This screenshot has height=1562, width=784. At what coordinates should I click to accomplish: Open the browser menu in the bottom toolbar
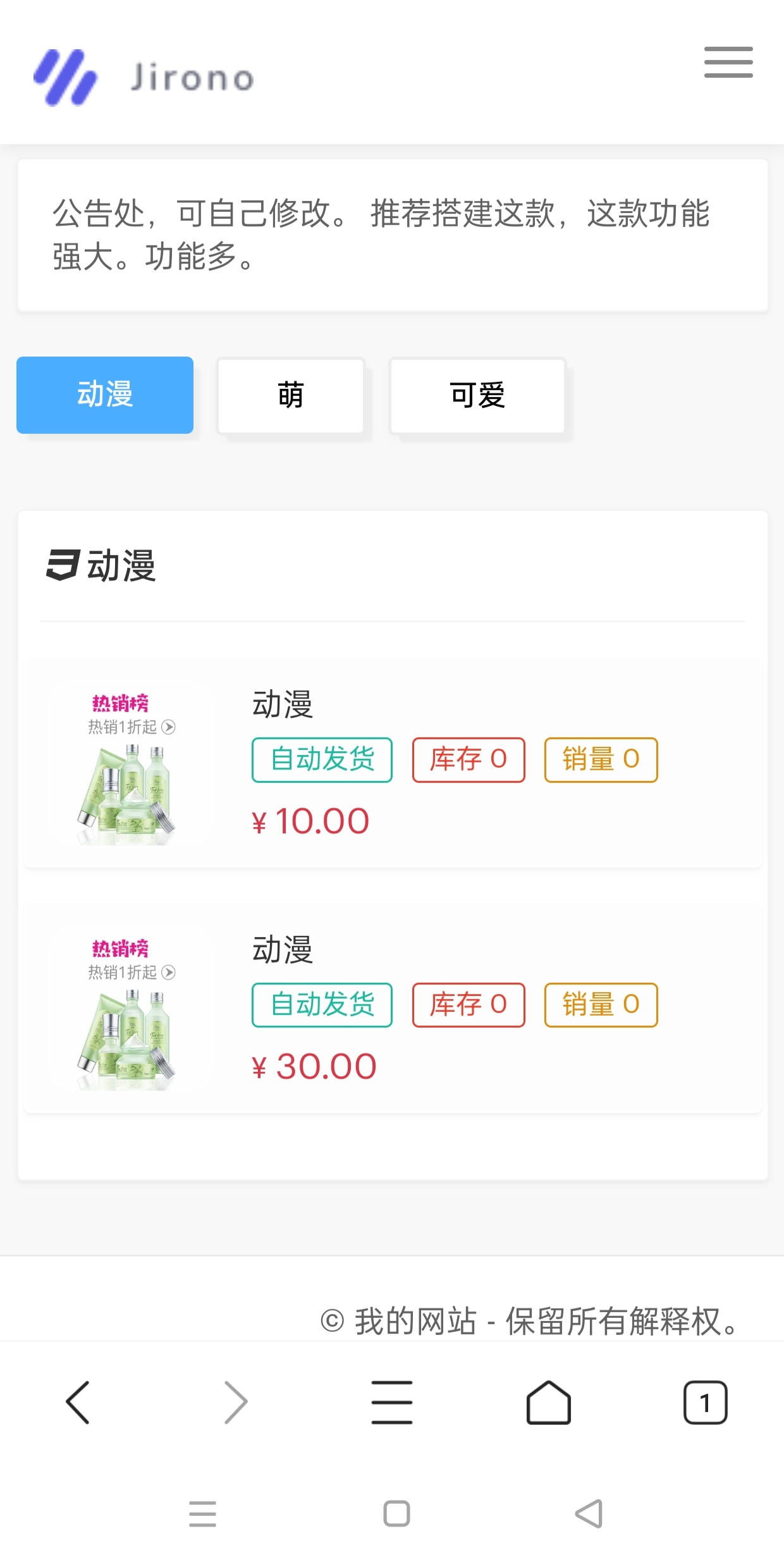click(x=392, y=1402)
